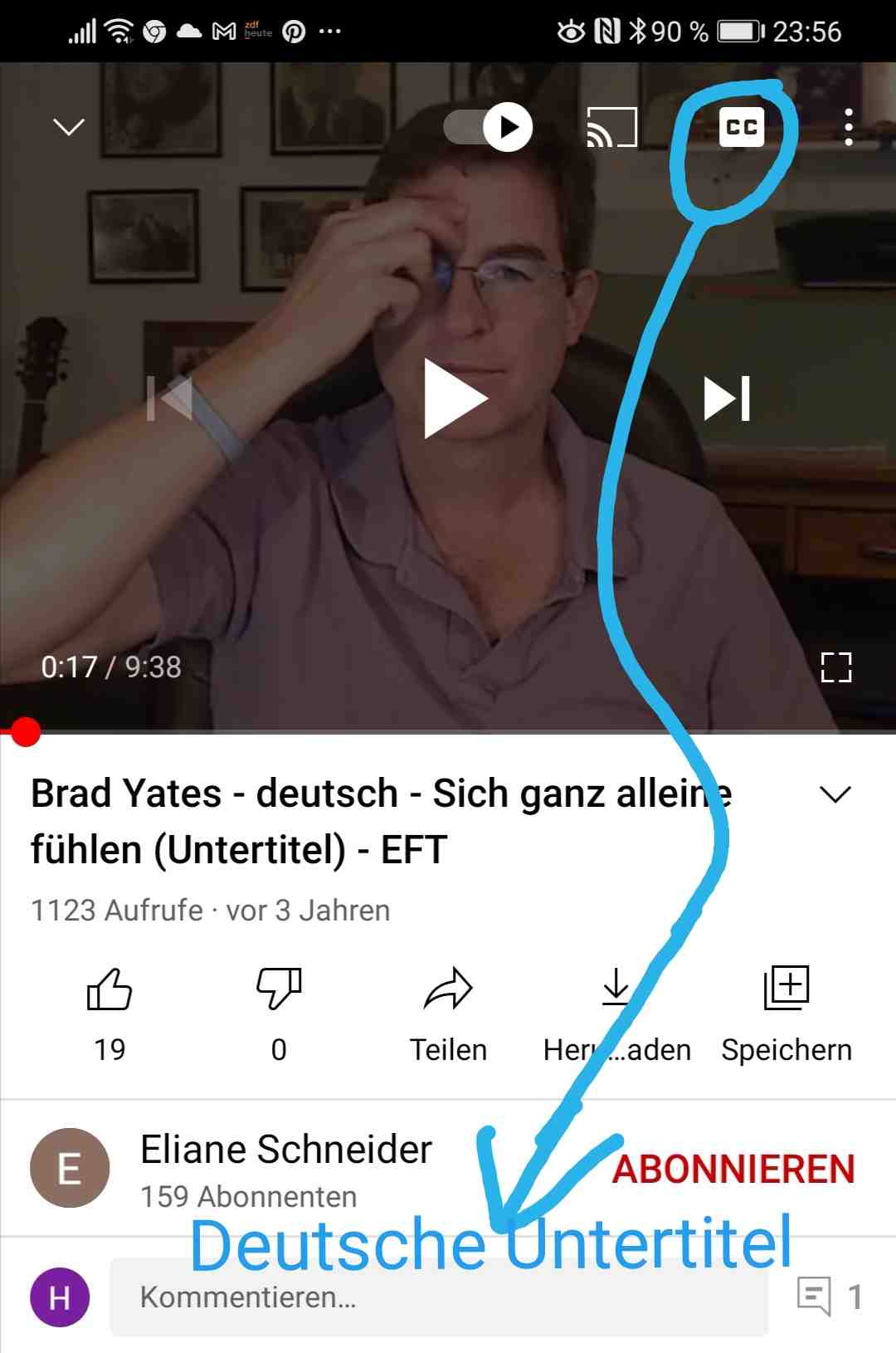
Task: Enter fullscreen mode
Action: [x=835, y=667]
